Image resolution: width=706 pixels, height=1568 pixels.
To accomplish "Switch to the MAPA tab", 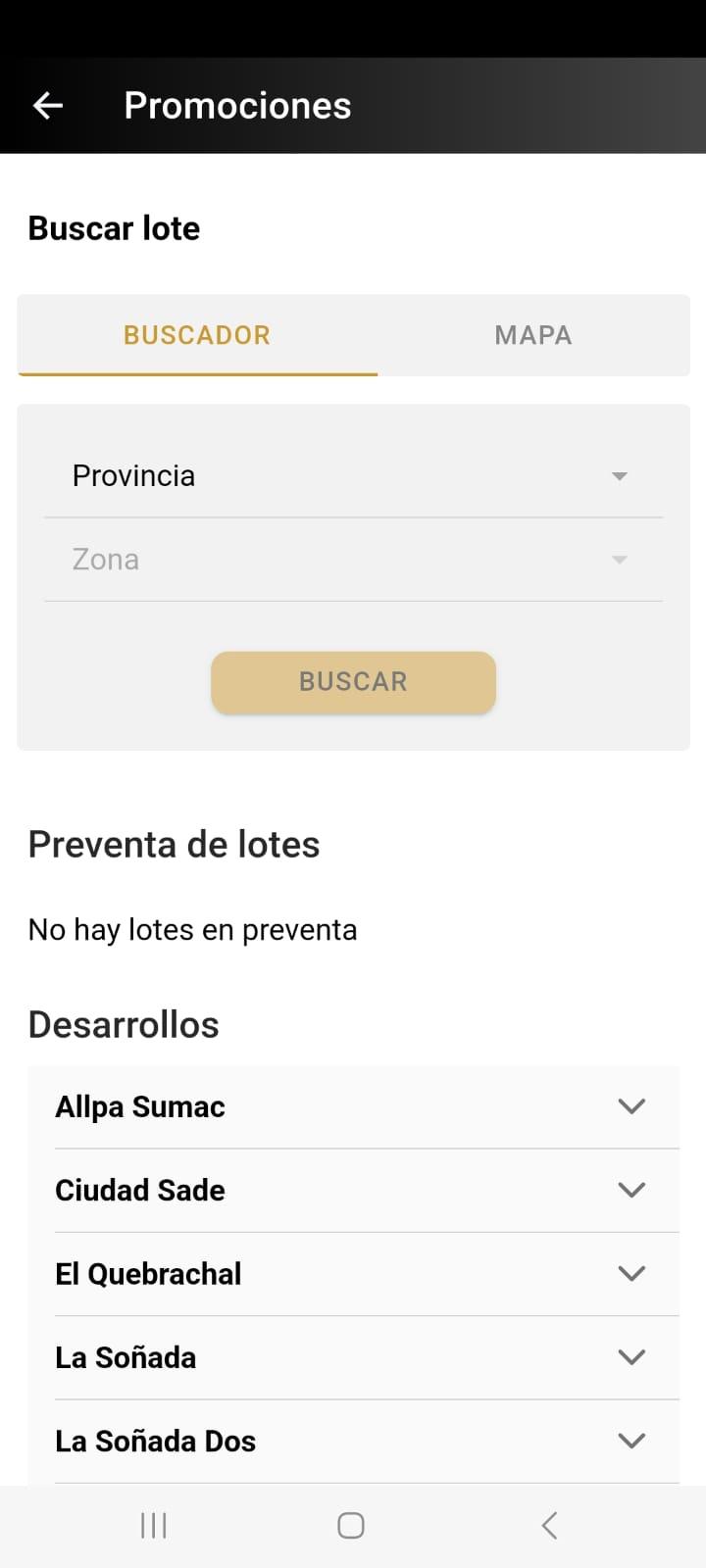I will (533, 335).
